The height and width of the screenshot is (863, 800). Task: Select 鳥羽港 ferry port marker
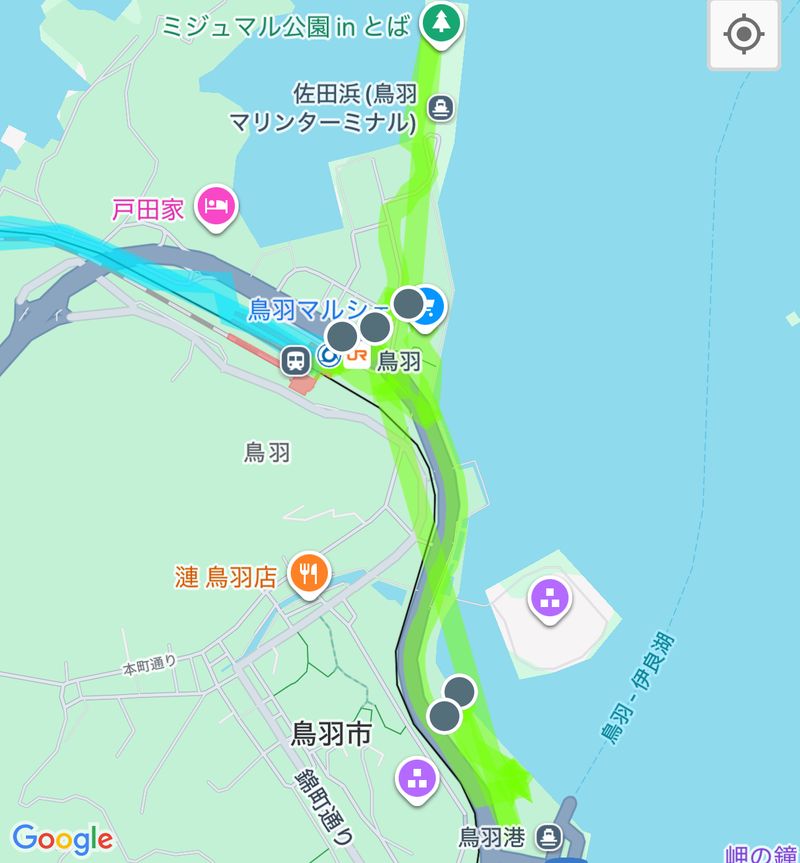pyautogui.click(x=547, y=833)
